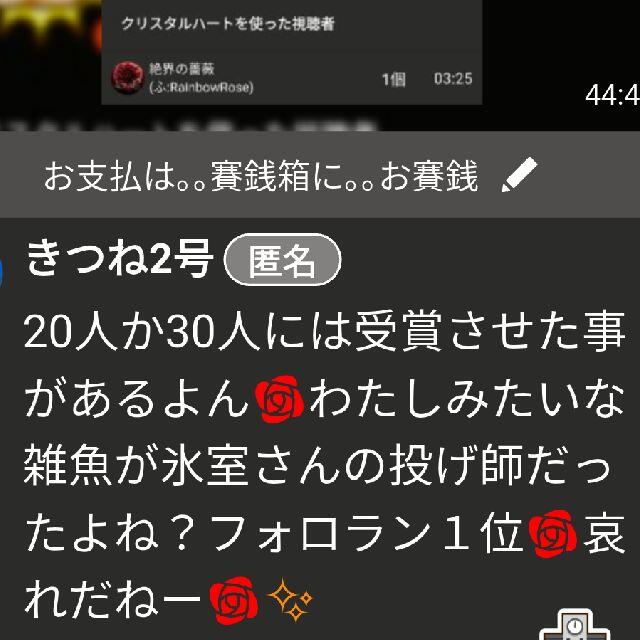Open viewer 絶界の薔薇 in the Crystal Heart list
This screenshot has height=640, width=640.
292,78
